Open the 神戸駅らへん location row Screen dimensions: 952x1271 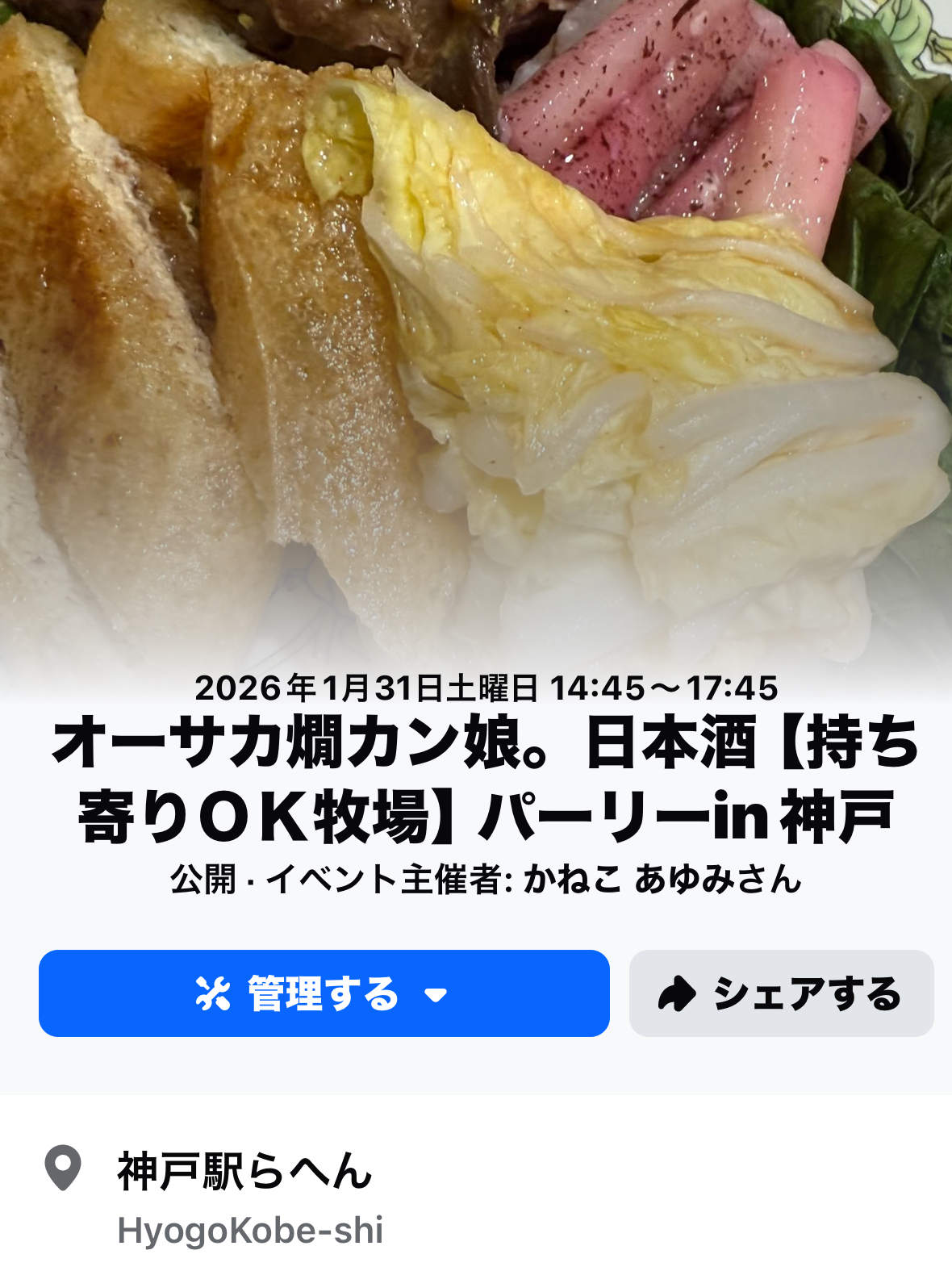(x=244, y=1172)
